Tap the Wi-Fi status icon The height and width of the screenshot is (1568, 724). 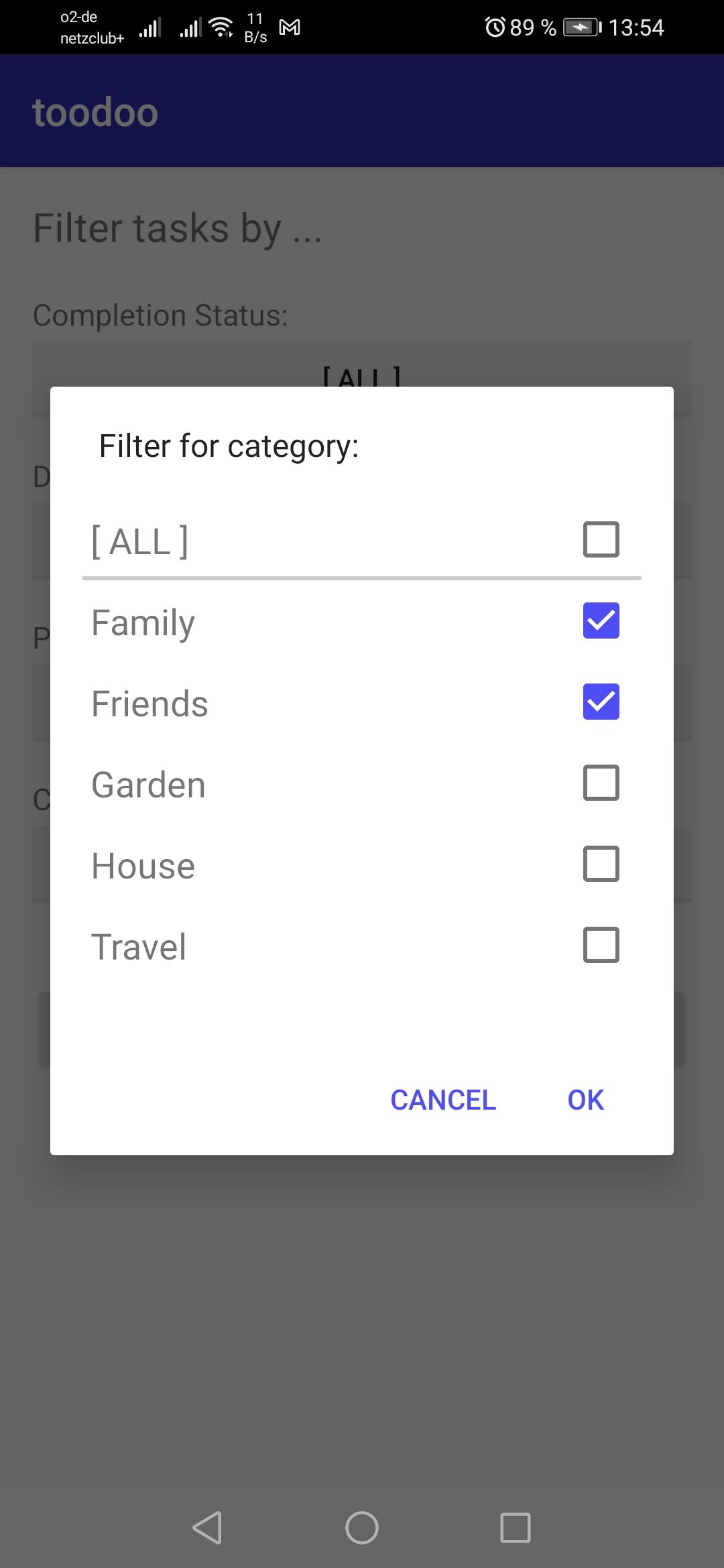(221, 25)
